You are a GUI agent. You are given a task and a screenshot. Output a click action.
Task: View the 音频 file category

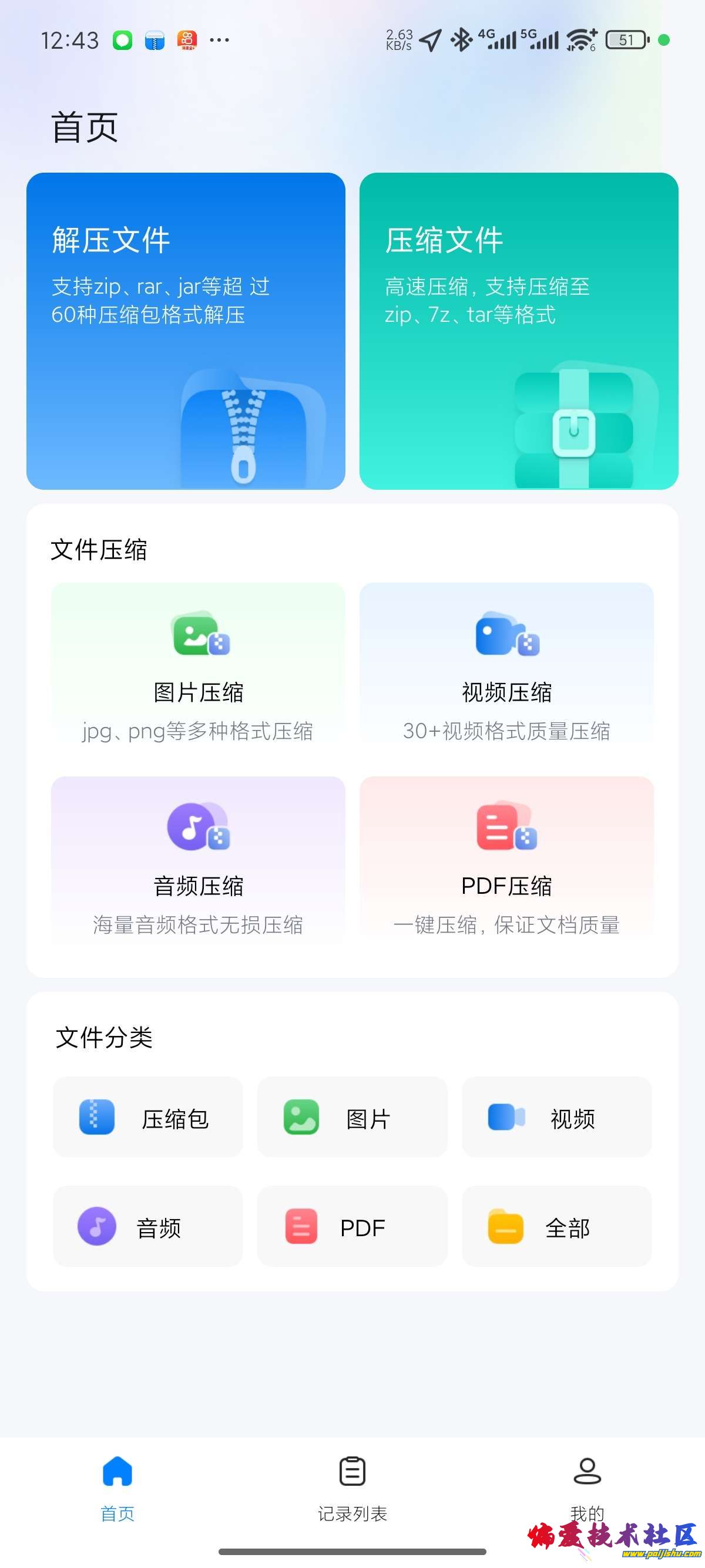click(x=148, y=1227)
